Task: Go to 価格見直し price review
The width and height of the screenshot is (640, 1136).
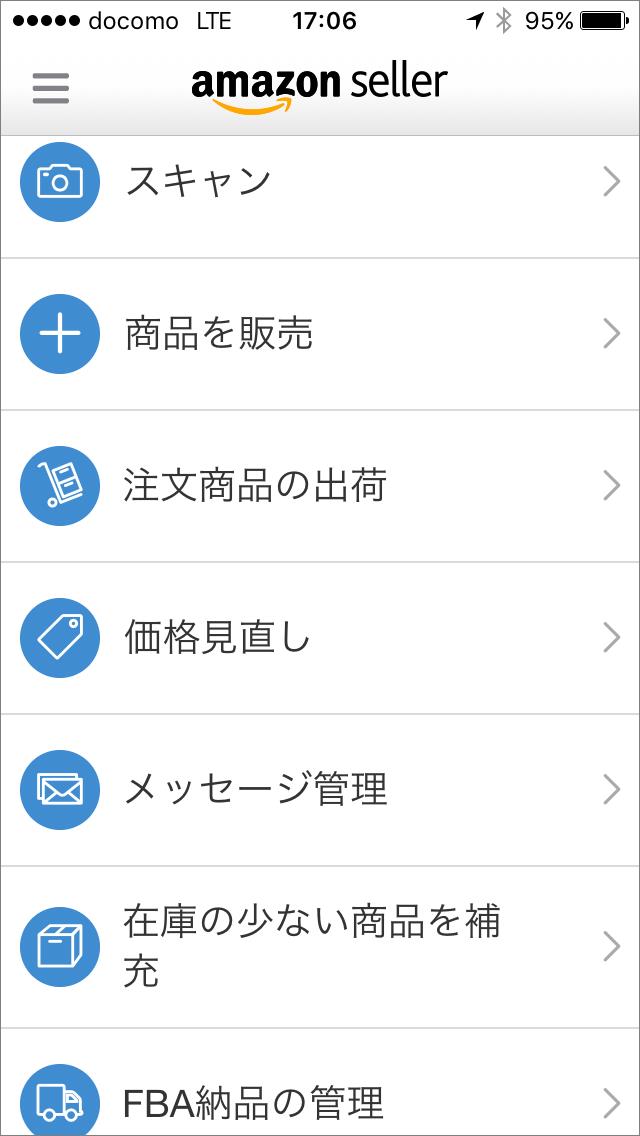Action: (x=320, y=638)
